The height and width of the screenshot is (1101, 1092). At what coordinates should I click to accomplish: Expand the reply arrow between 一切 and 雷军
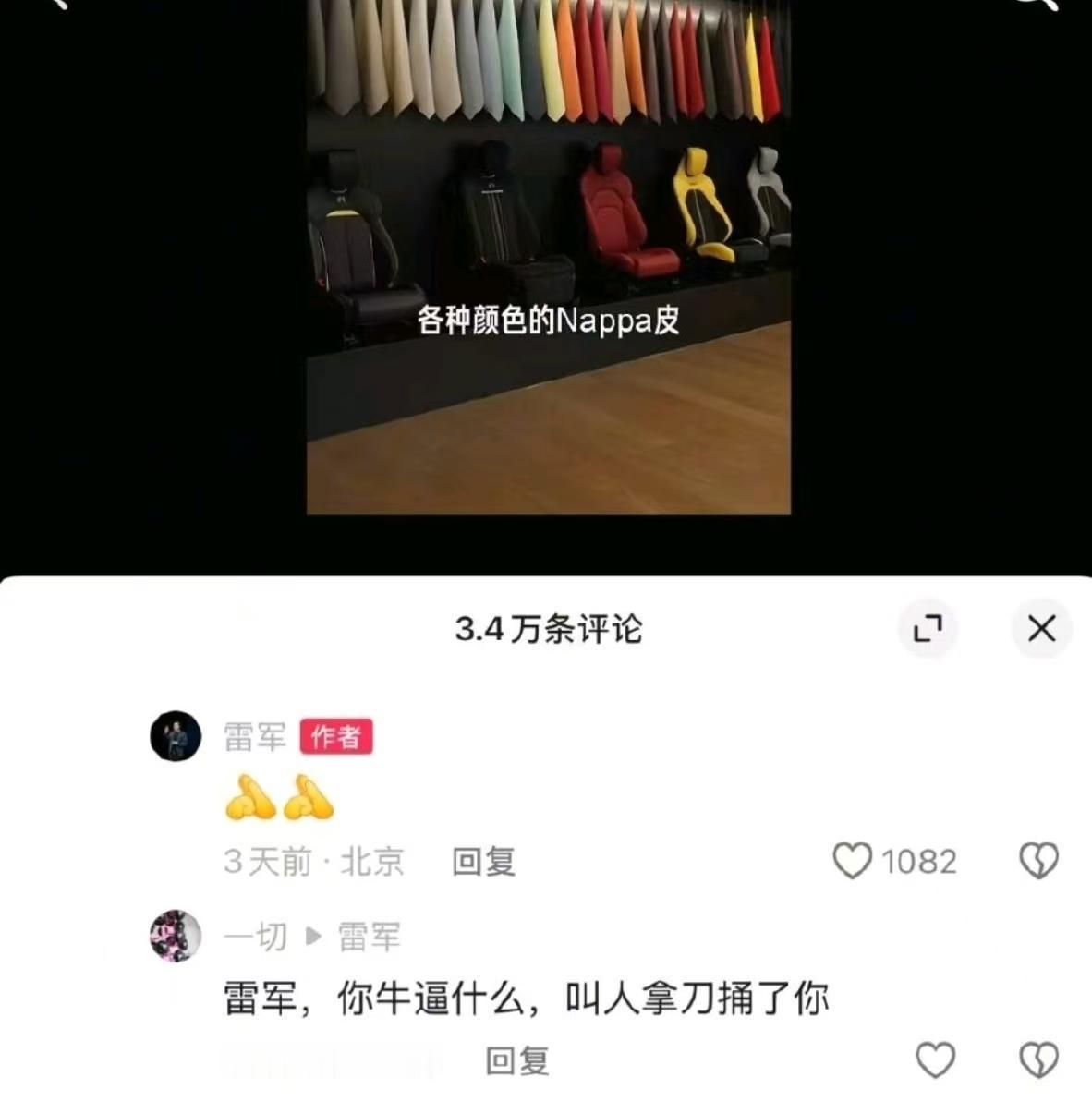pos(310,938)
